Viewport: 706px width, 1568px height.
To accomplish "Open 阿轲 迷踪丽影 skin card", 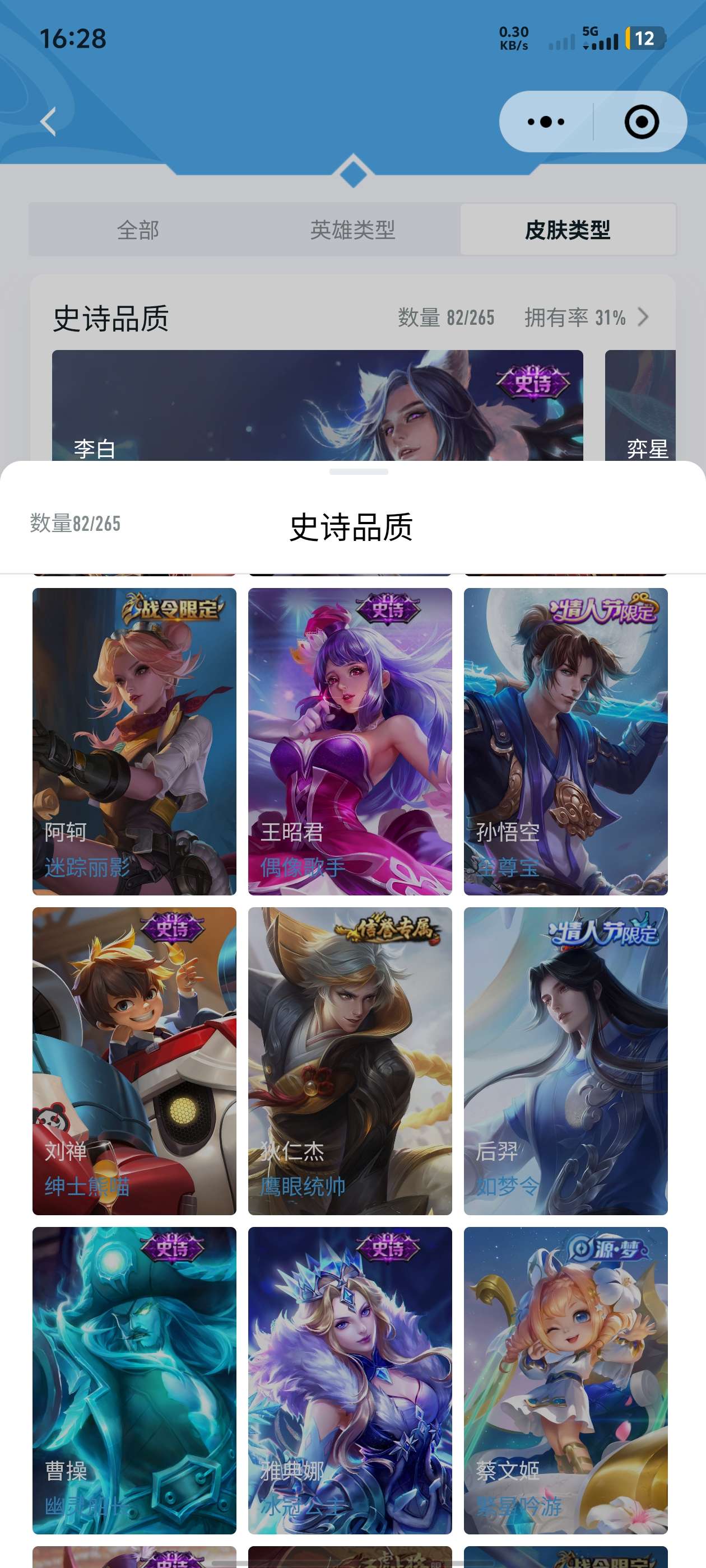I will click(x=134, y=741).
